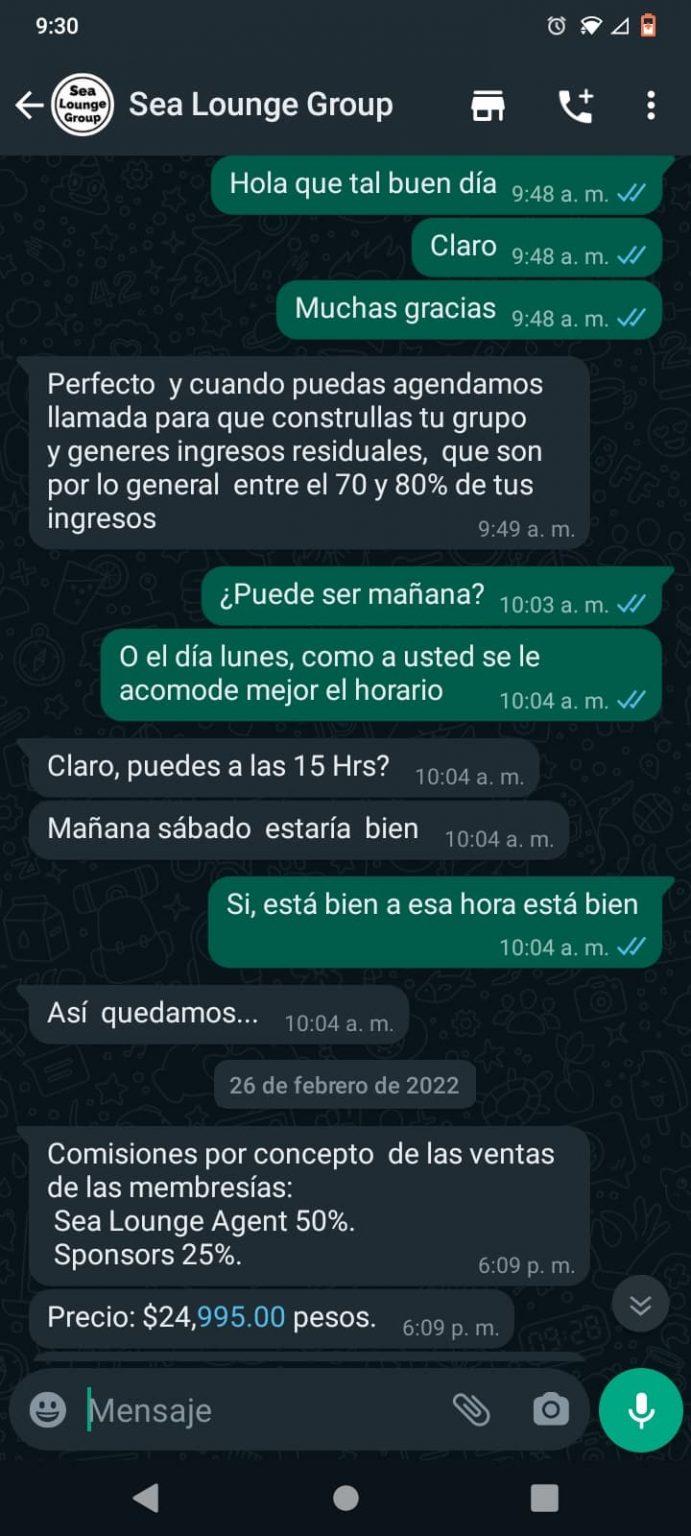Start a call with Sea Lounge Group
The image size is (691, 1536).
pos(575,105)
